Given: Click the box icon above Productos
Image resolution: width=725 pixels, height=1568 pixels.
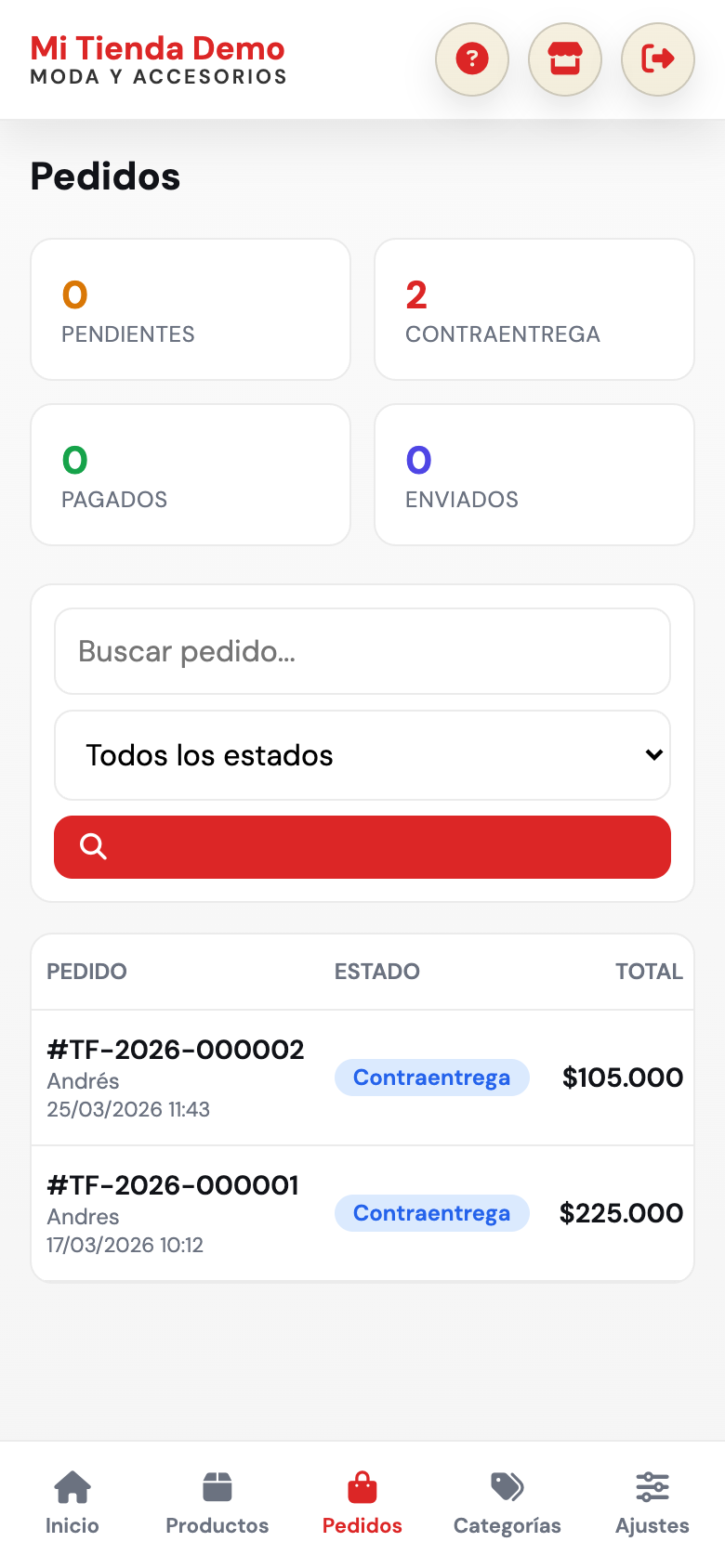Looking at the screenshot, I should 217,1487.
